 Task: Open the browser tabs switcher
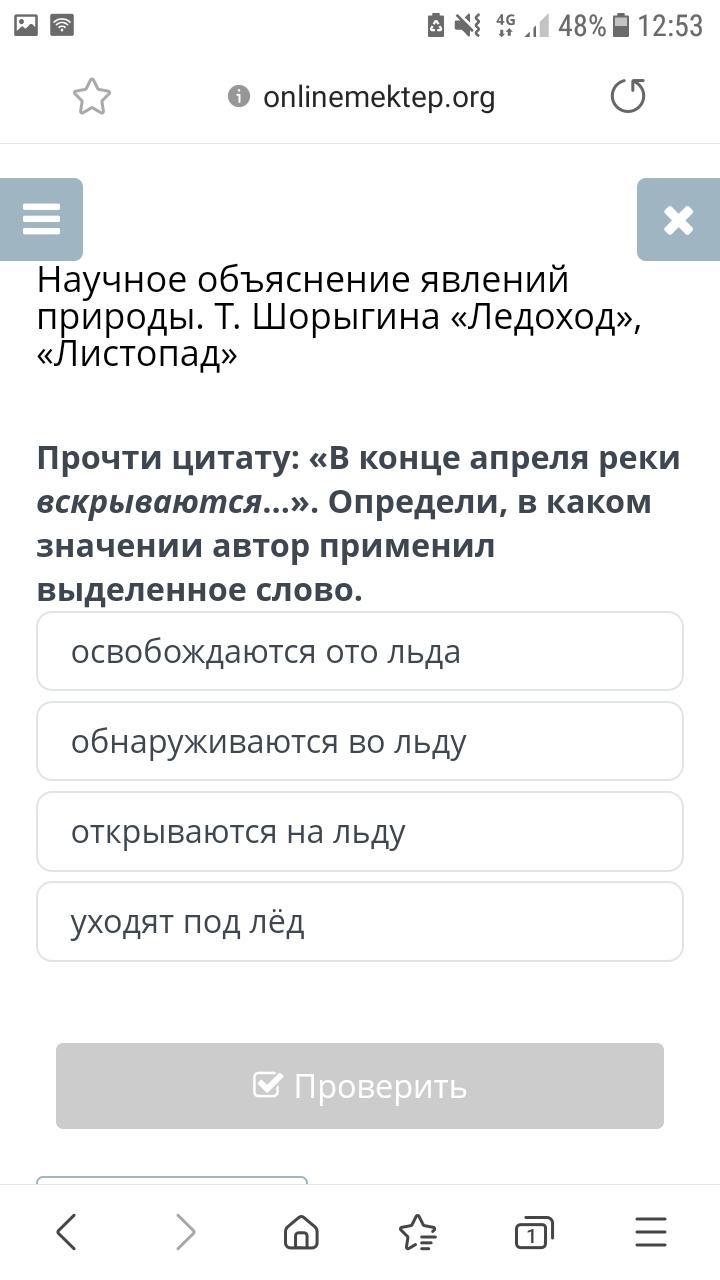tap(534, 1233)
